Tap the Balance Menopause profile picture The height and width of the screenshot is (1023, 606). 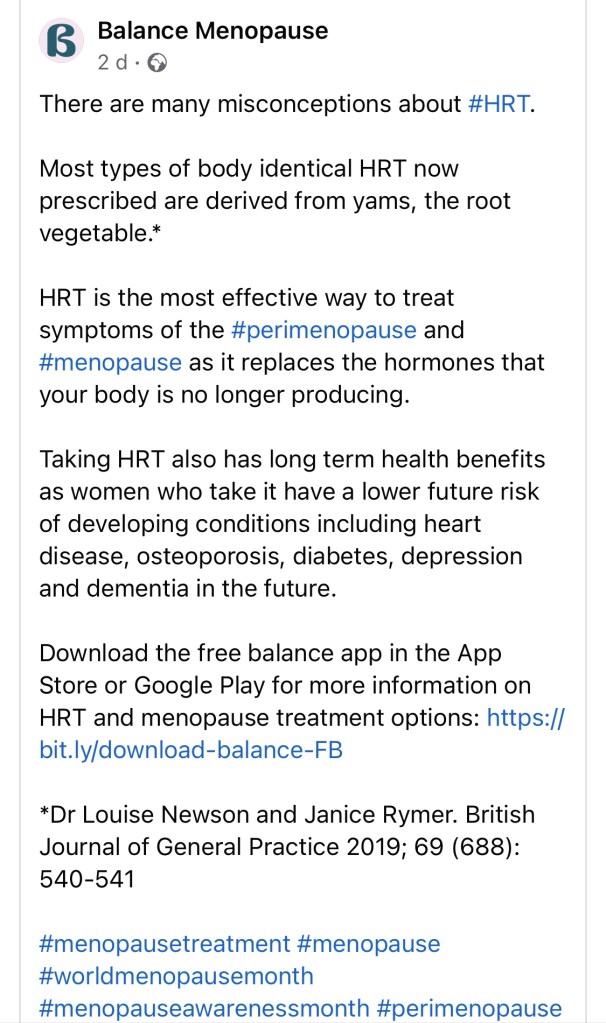tap(61, 43)
